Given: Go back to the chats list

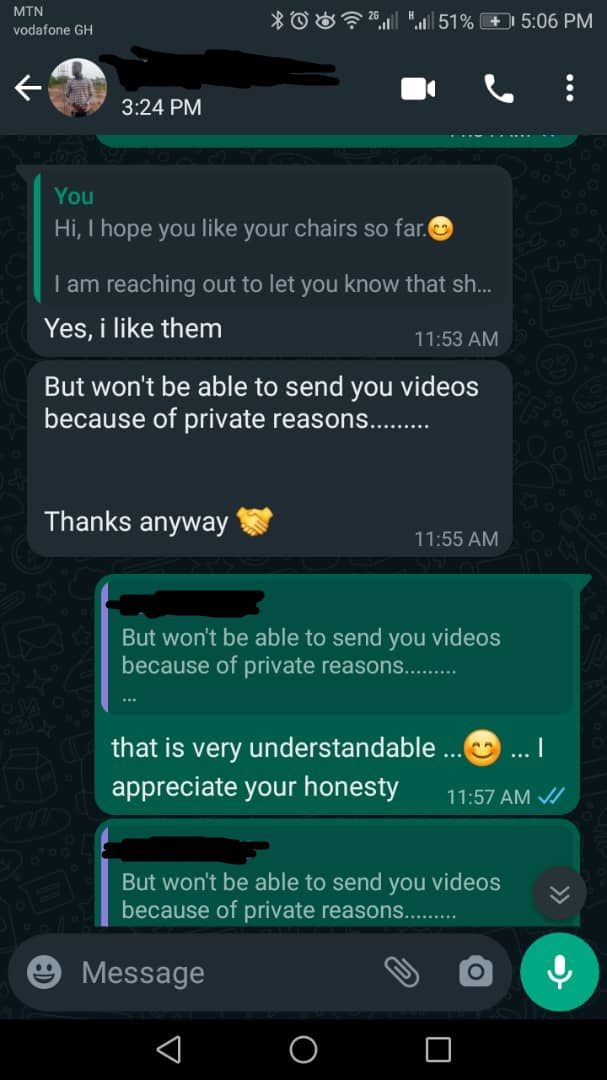Looking at the screenshot, I should 27,89.
